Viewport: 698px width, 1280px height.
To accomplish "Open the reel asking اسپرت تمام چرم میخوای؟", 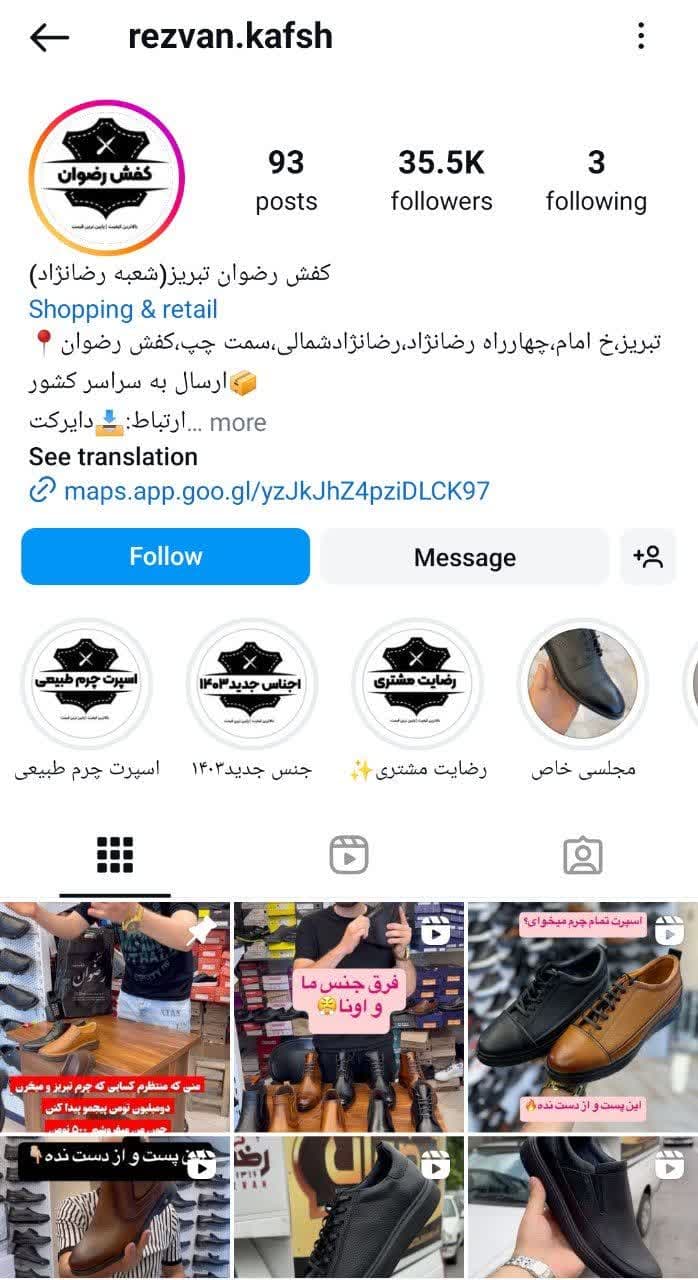I will tap(582, 1017).
